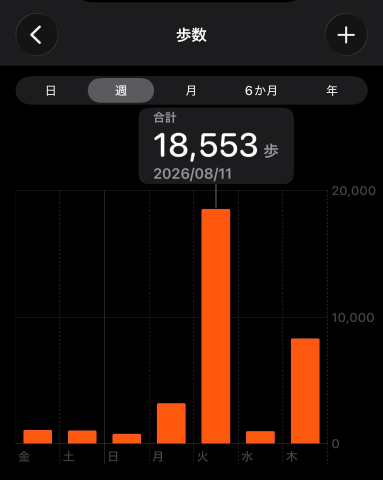Add step data with the plus button
The image size is (383, 480).
(346, 35)
